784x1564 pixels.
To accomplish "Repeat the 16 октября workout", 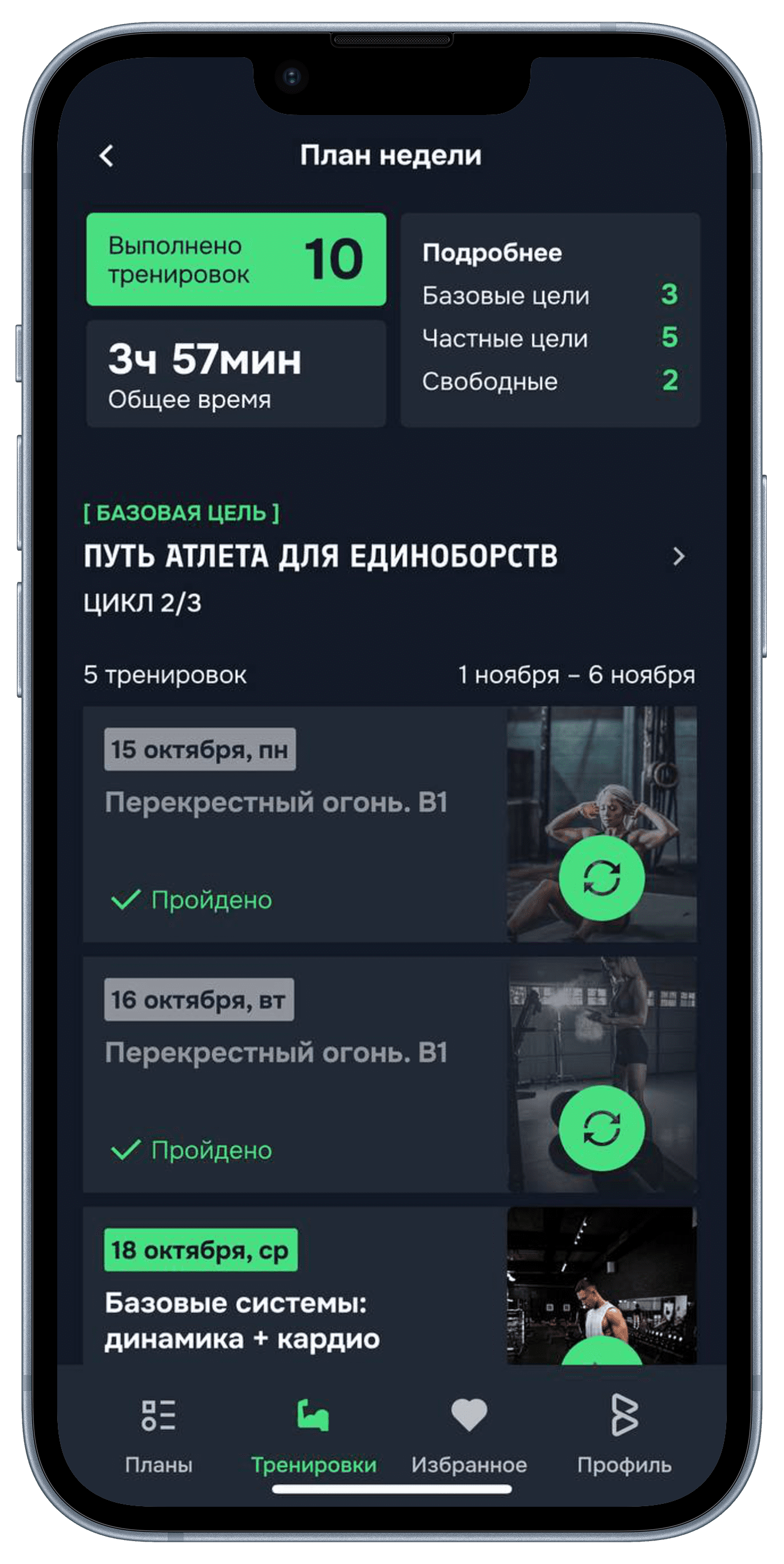I will point(601,1128).
